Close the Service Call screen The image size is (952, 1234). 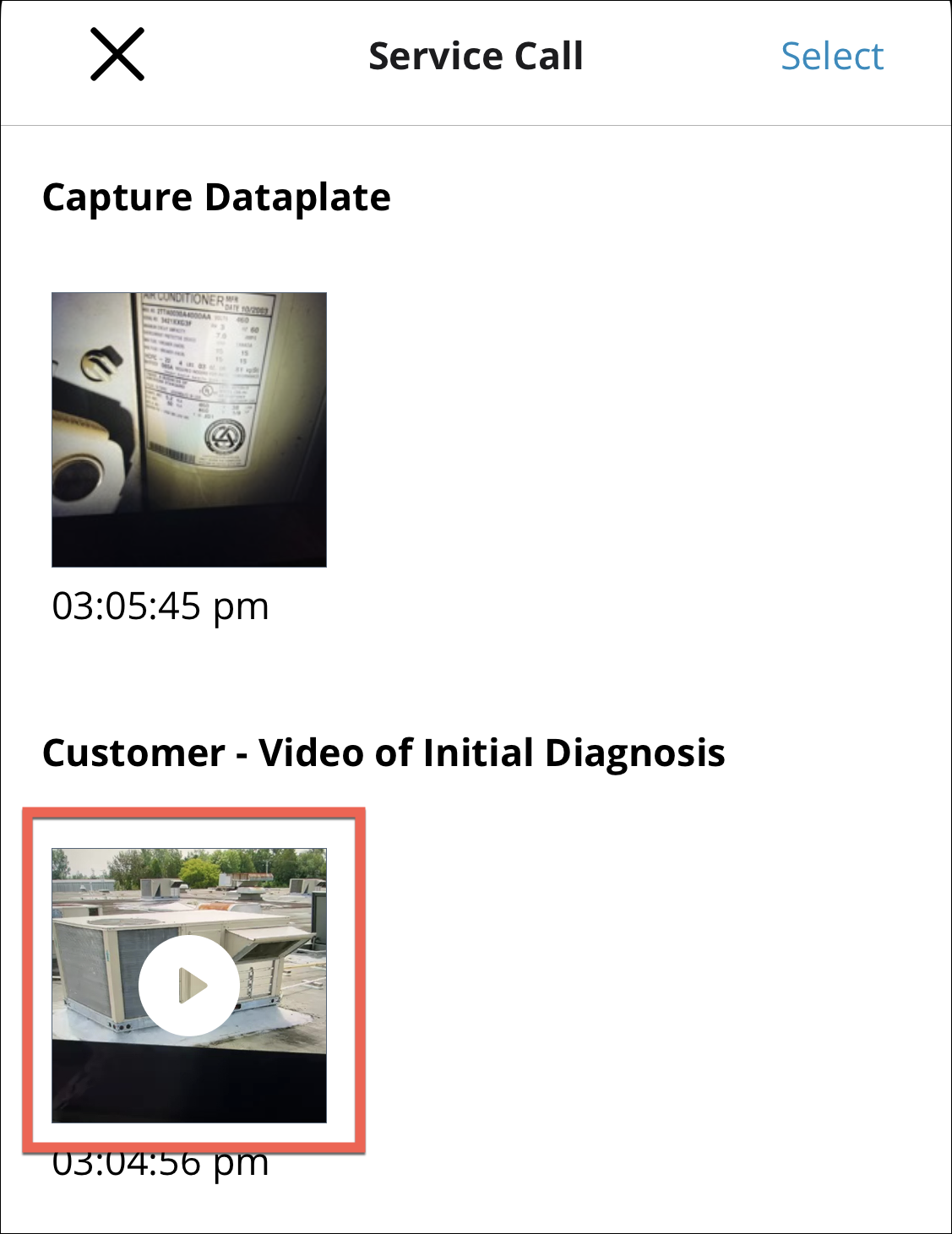pos(117,55)
